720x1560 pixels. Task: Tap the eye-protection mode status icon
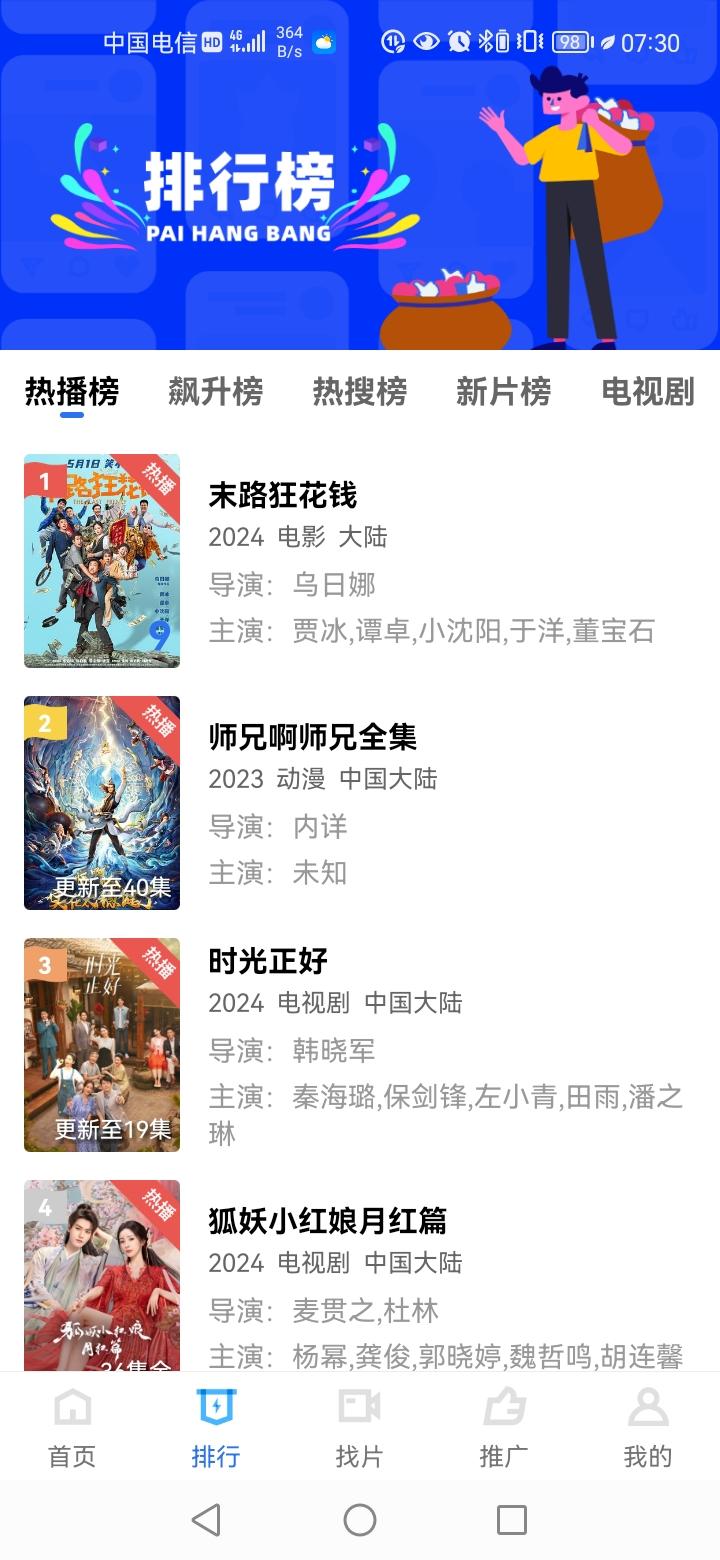(x=424, y=42)
